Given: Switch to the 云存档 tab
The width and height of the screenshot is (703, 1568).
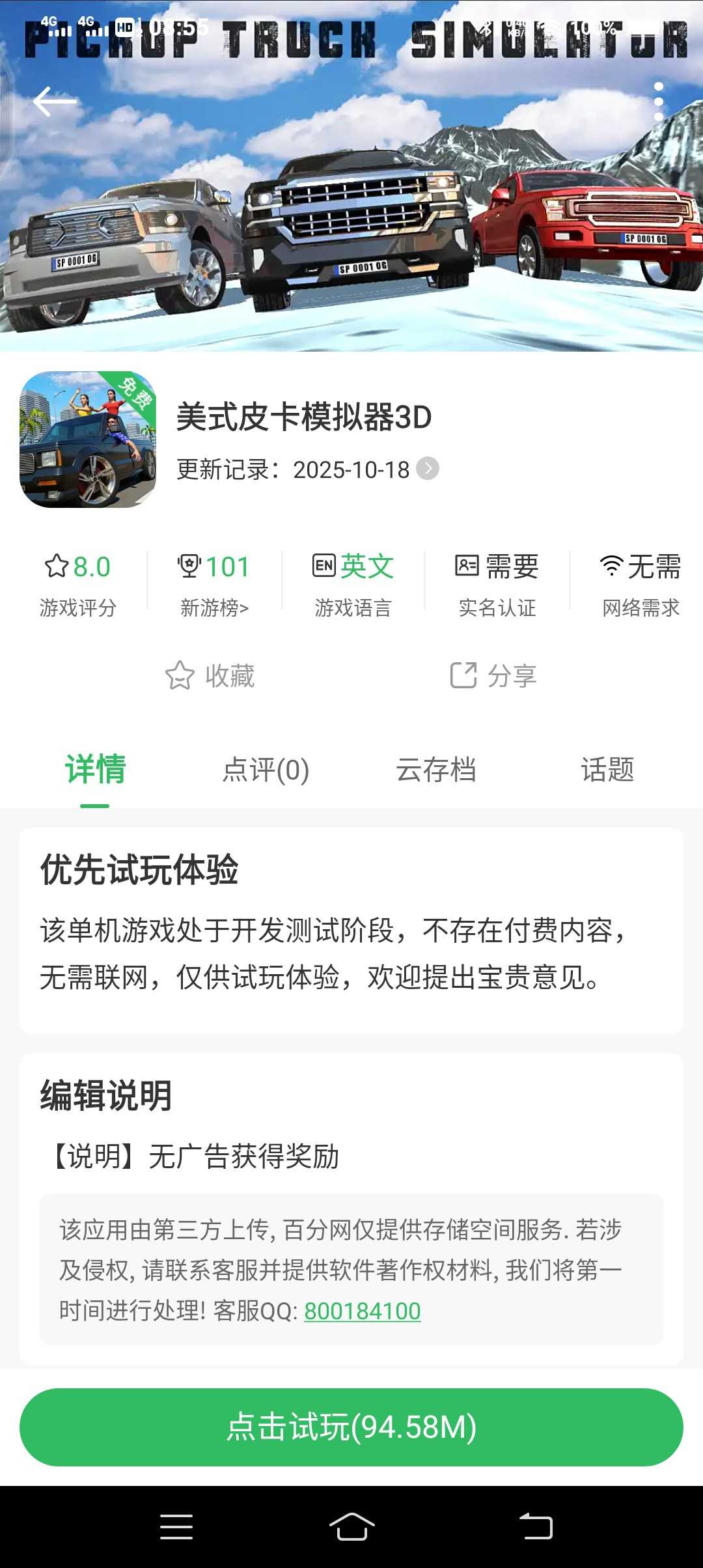Looking at the screenshot, I should point(436,770).
